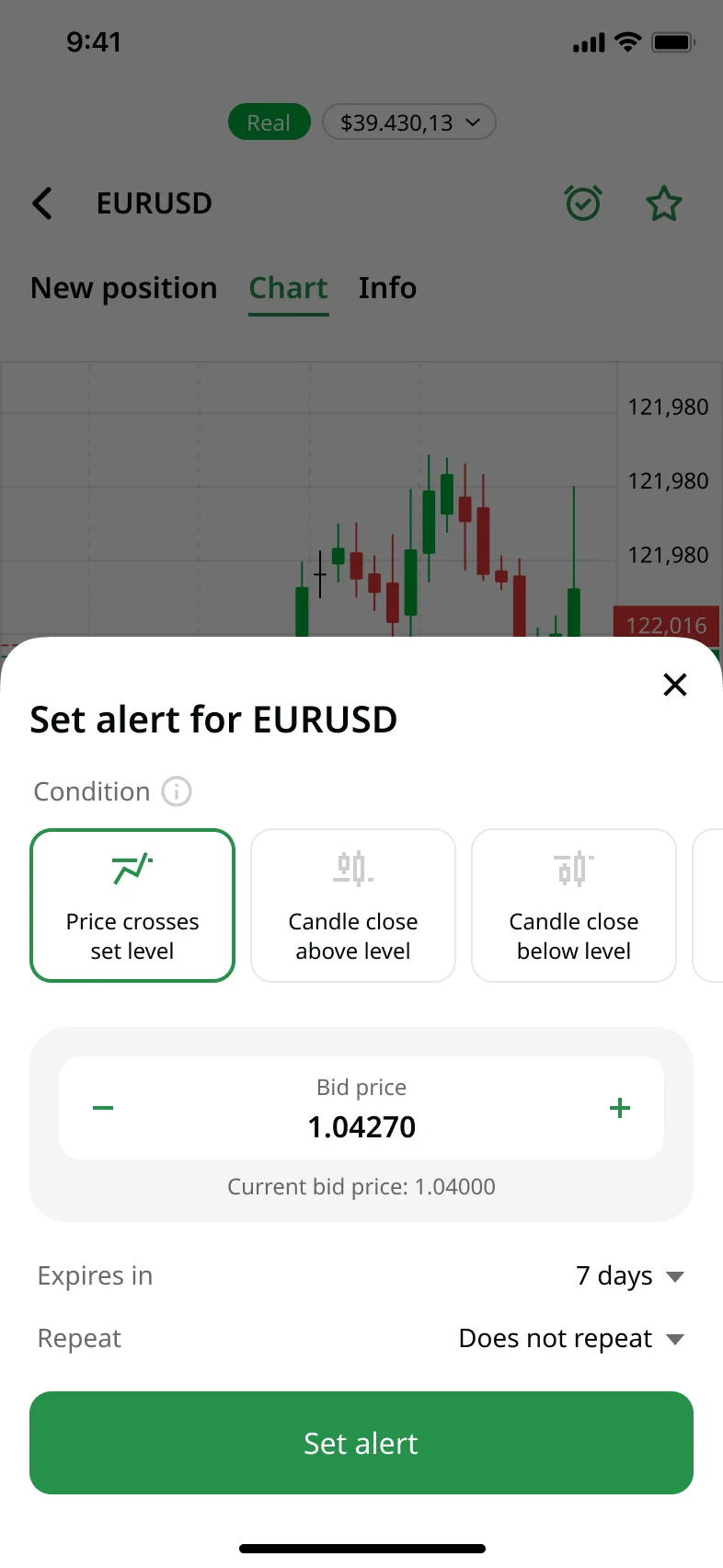The image size is (723, 1568).
Task: Open the price alerts alarm icon
Action: (x=583, y=202)
